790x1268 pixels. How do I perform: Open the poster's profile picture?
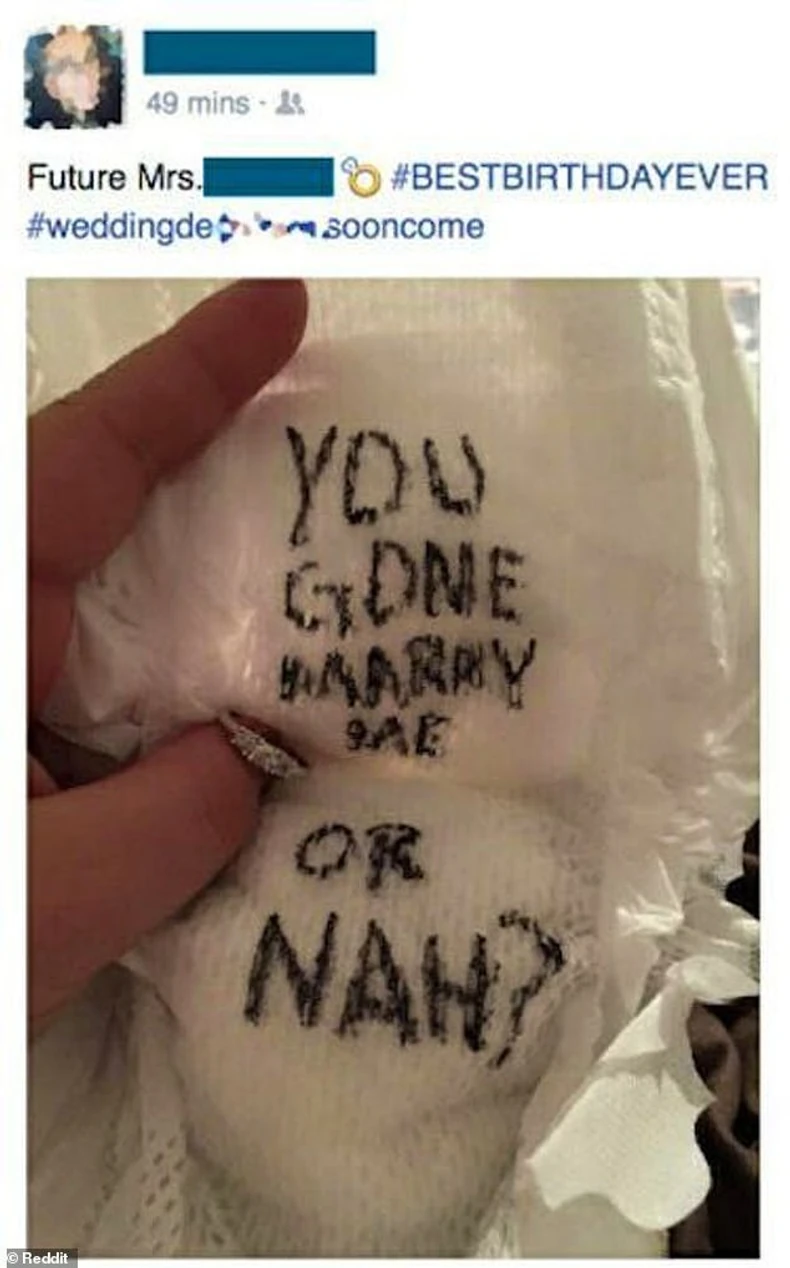(x=73, y=76)
